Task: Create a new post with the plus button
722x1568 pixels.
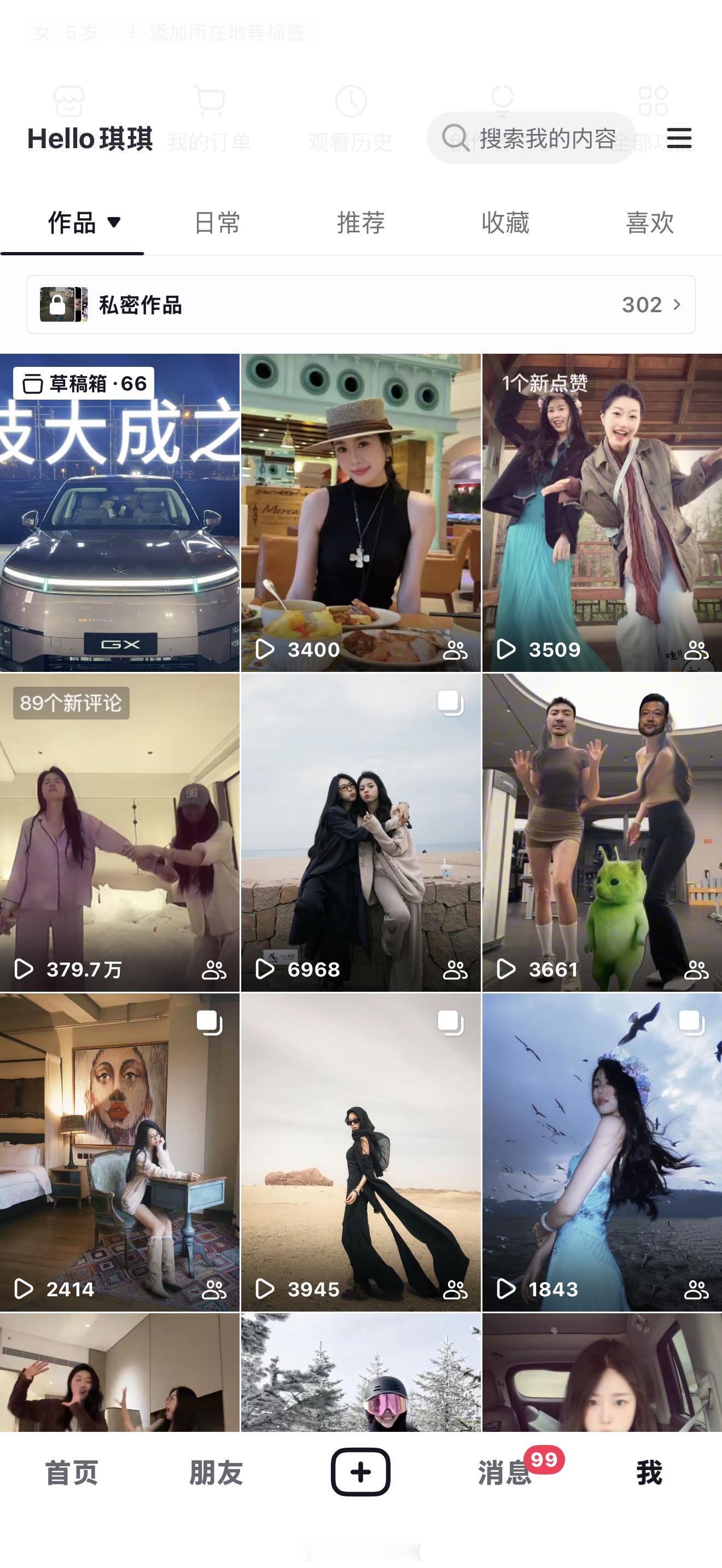Action: point(360,1472)
